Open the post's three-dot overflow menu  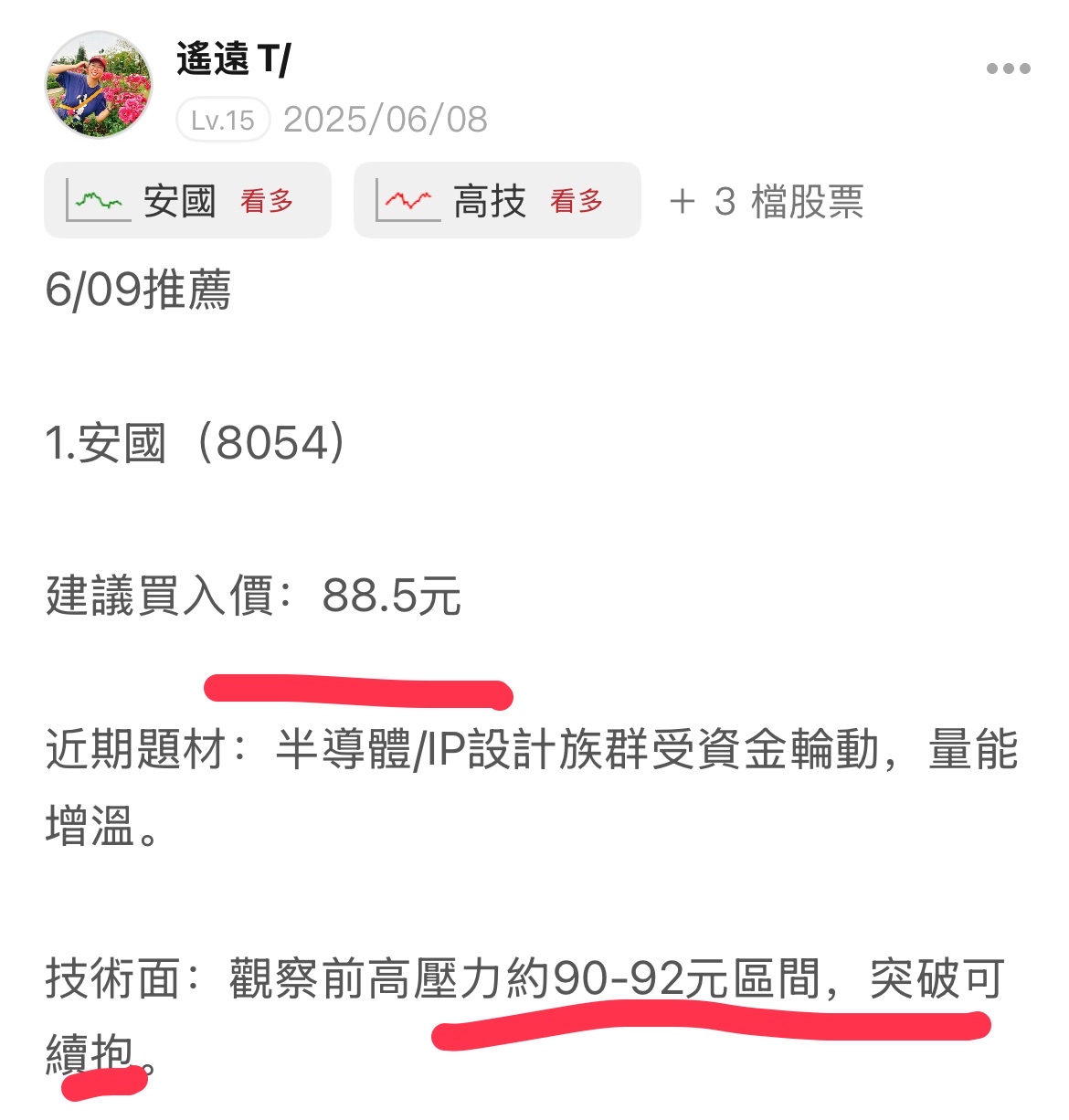click(x=1008, y=69)
